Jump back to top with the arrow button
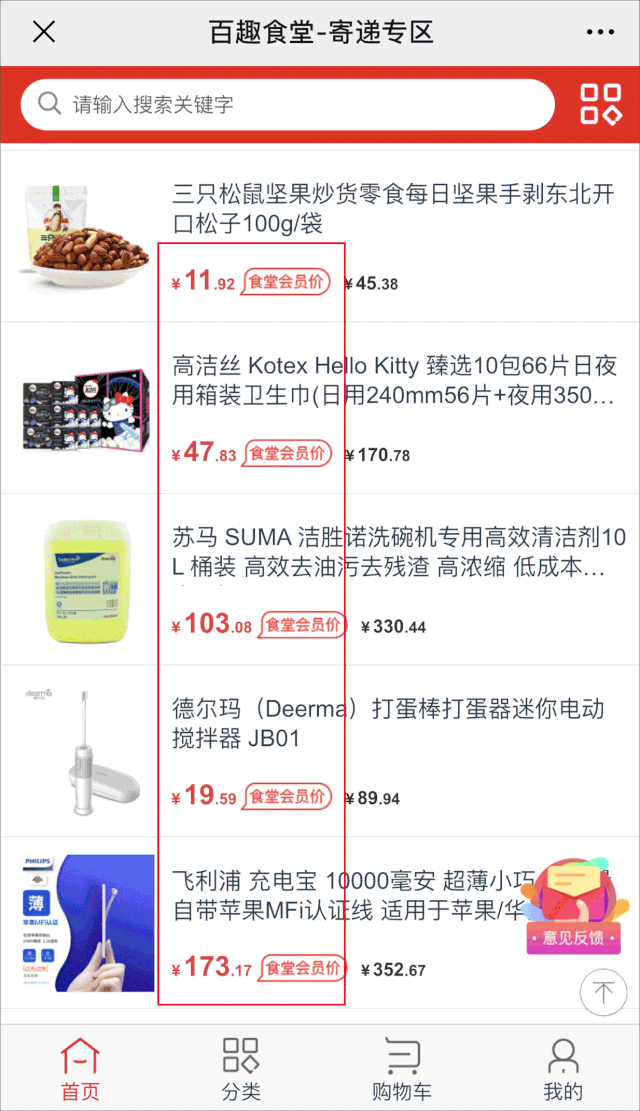640x1111 pixels. click(x=603, y=992)
